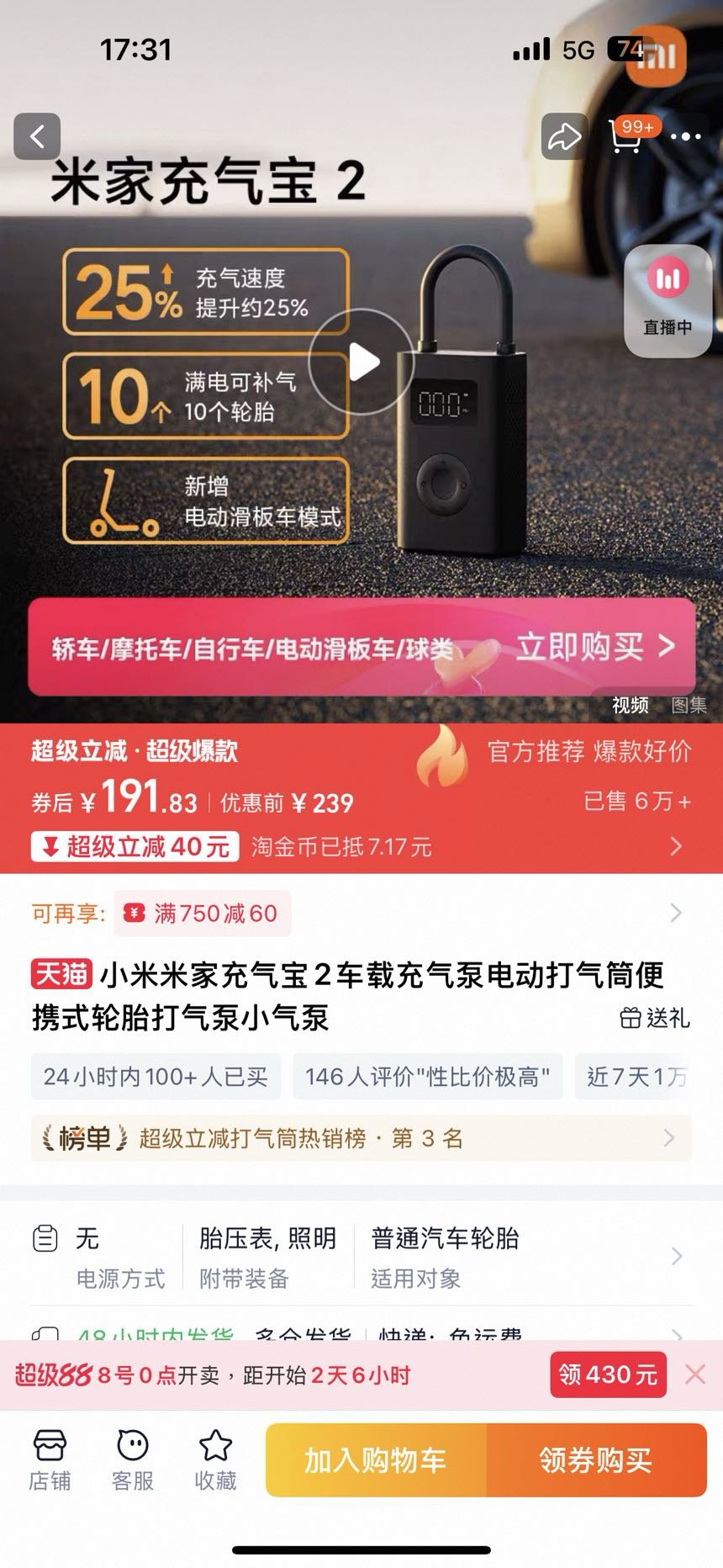View the 满750减60 coupon offer
The image size is (723, 1568).
(x=203, y=914)
